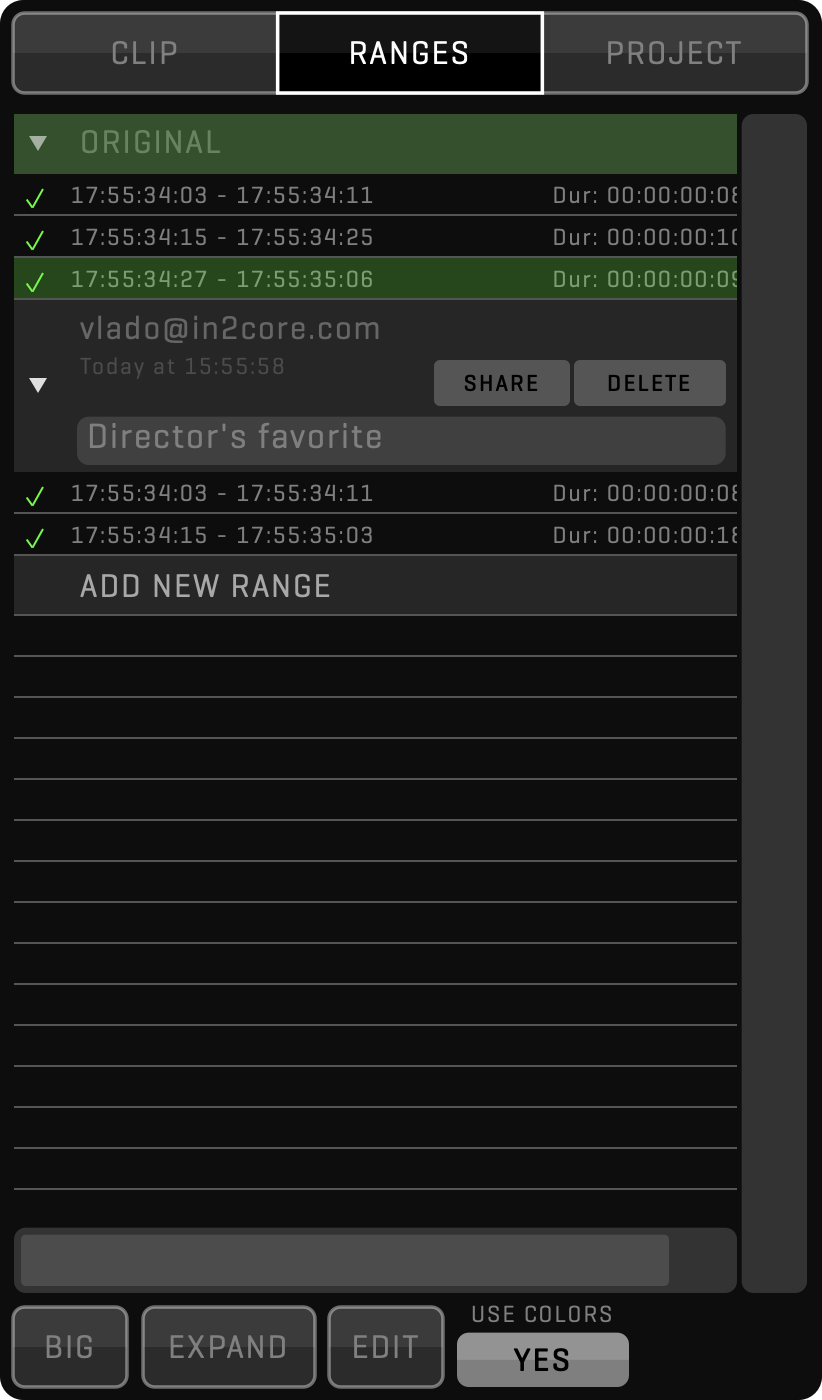Screen dimensions: 822x1400
Task: Collapse the ORIGINAL section
Action: tap(38, 143)
